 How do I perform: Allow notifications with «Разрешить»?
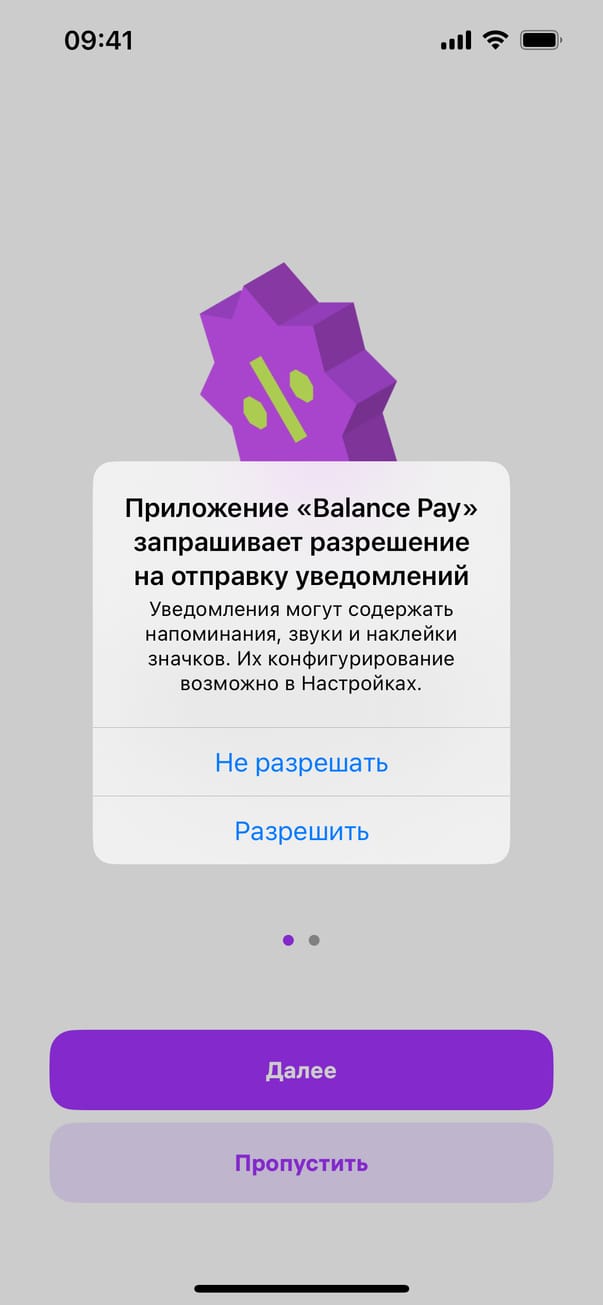[x=301, y=831]
